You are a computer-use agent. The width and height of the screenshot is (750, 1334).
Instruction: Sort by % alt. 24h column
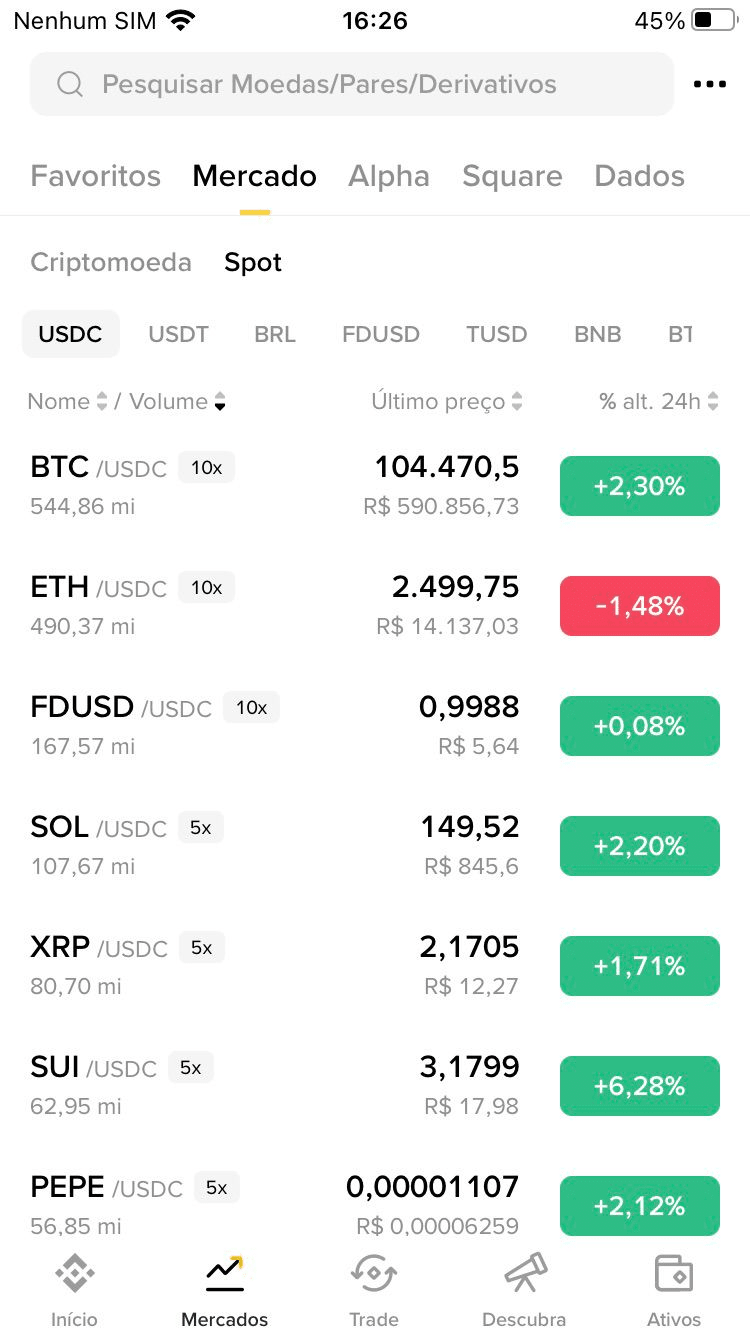(658, 402)
